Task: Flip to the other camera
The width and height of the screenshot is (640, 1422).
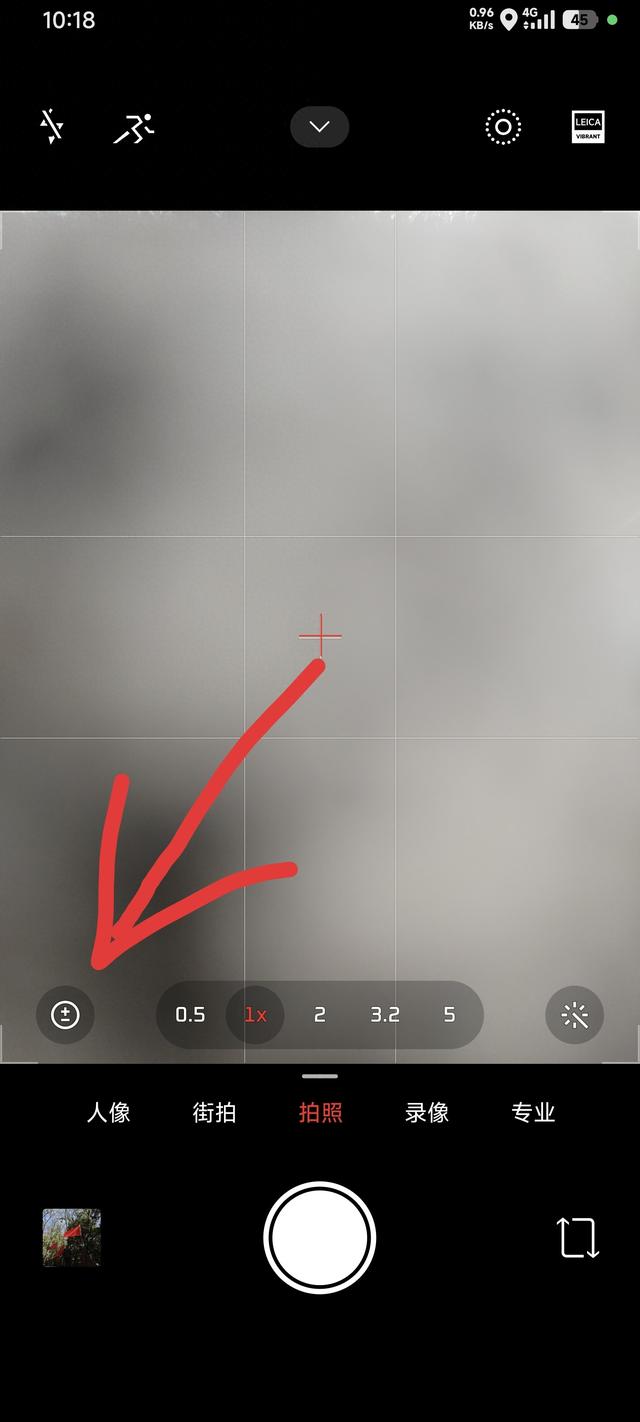Action: coord(578,1238)
